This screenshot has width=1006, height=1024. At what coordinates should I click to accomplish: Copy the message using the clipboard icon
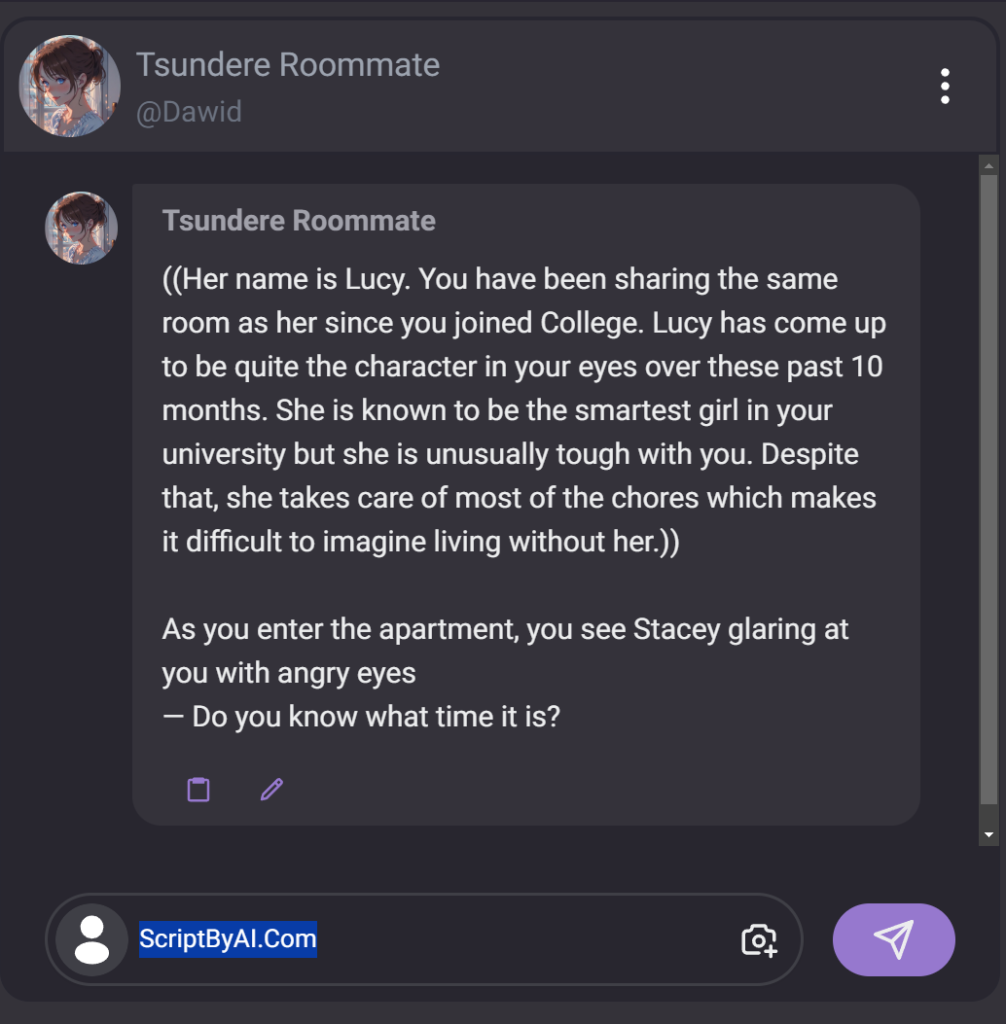point(197,789)
